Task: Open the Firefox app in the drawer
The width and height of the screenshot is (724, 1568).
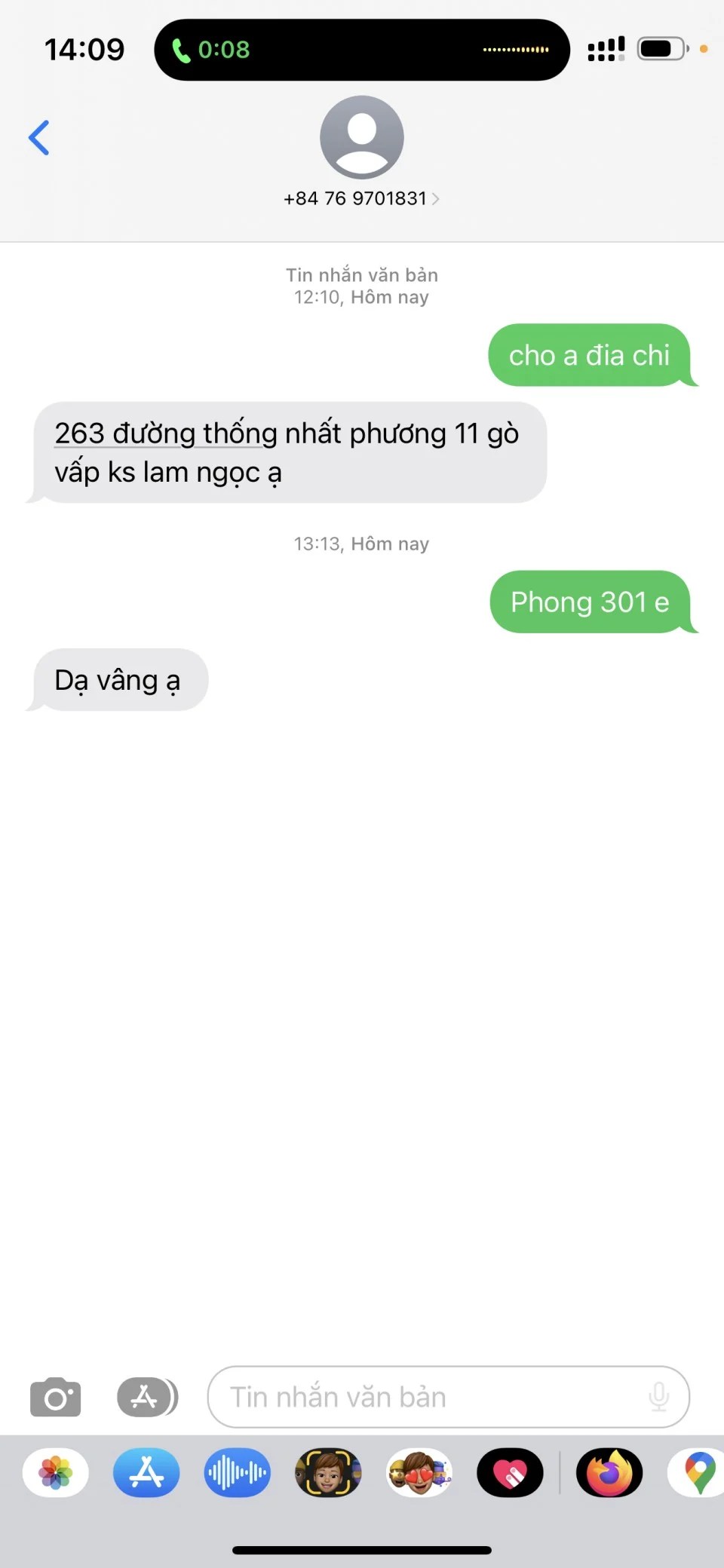Action: click(x=609, y=1472)
